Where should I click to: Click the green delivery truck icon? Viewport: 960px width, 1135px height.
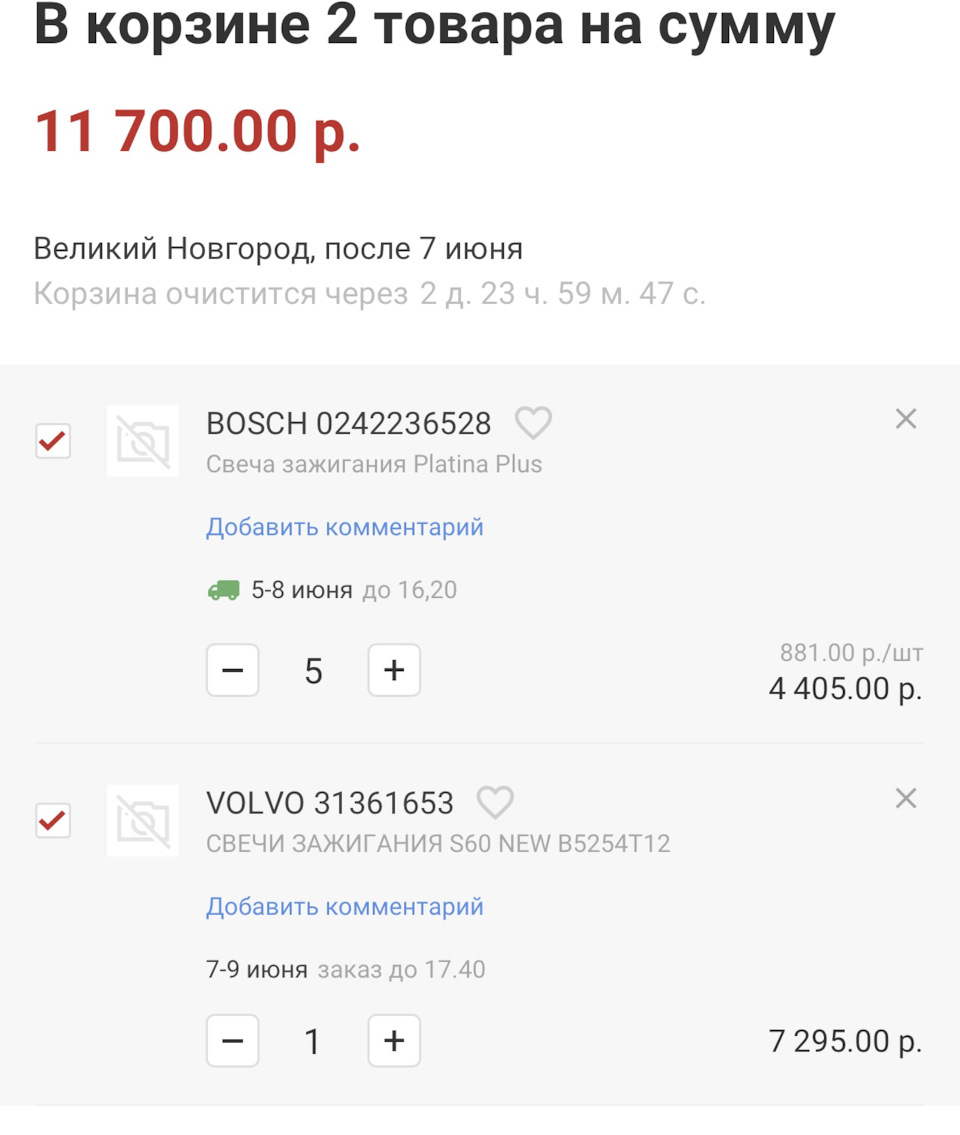(225, 589)
